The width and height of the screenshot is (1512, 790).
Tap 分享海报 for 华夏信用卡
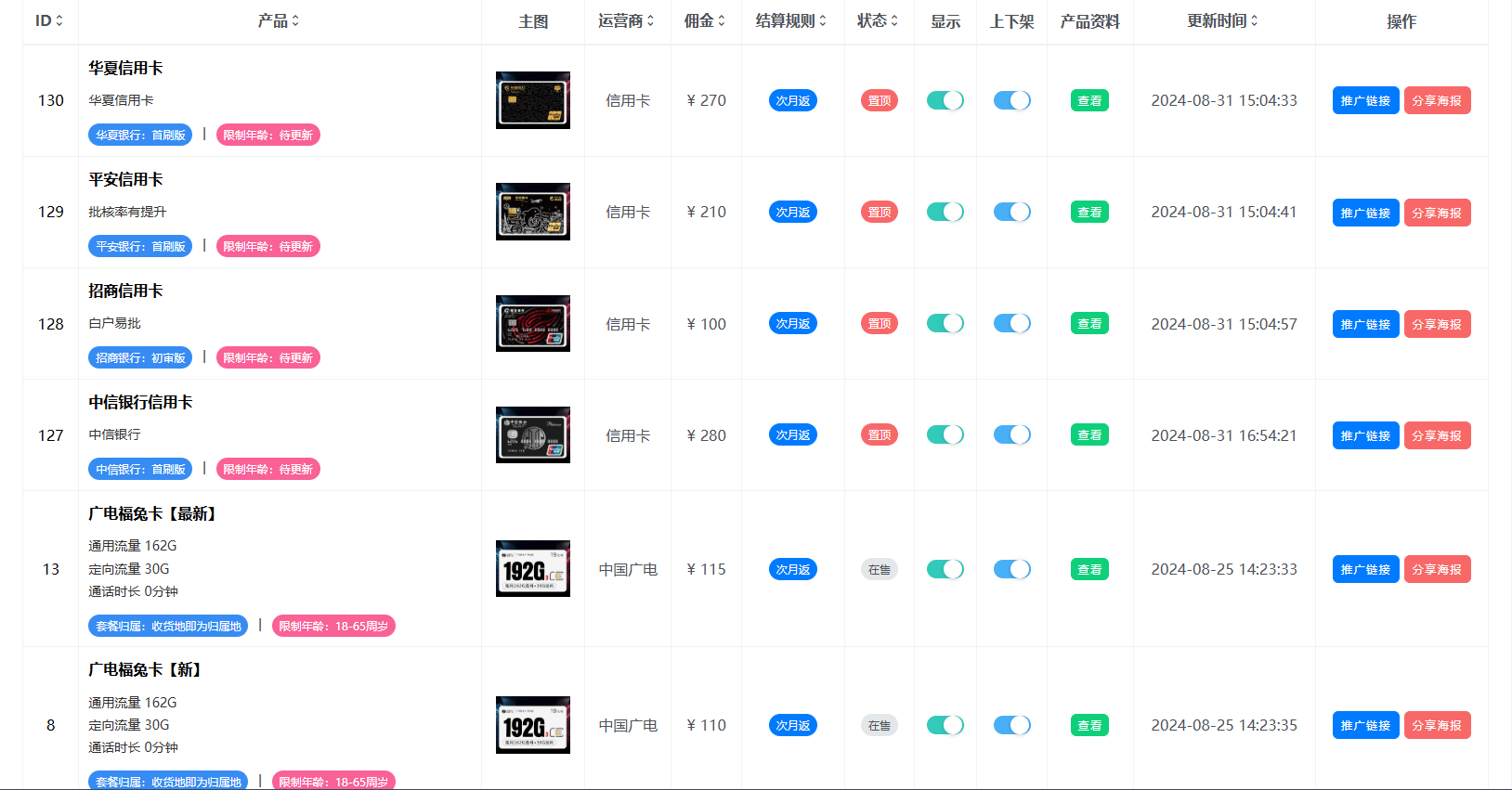[1437, 100]
